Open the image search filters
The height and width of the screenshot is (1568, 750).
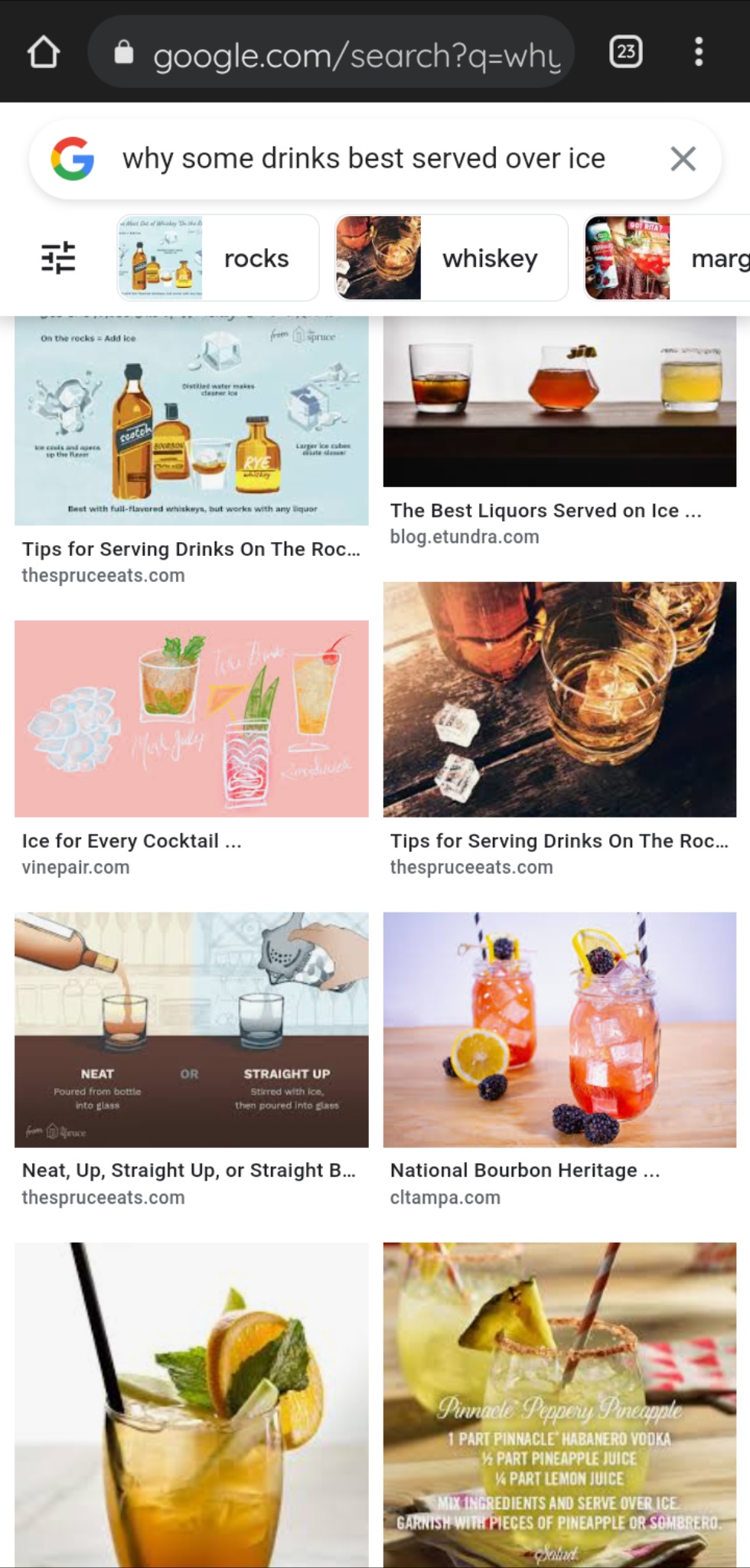[58, 257]
